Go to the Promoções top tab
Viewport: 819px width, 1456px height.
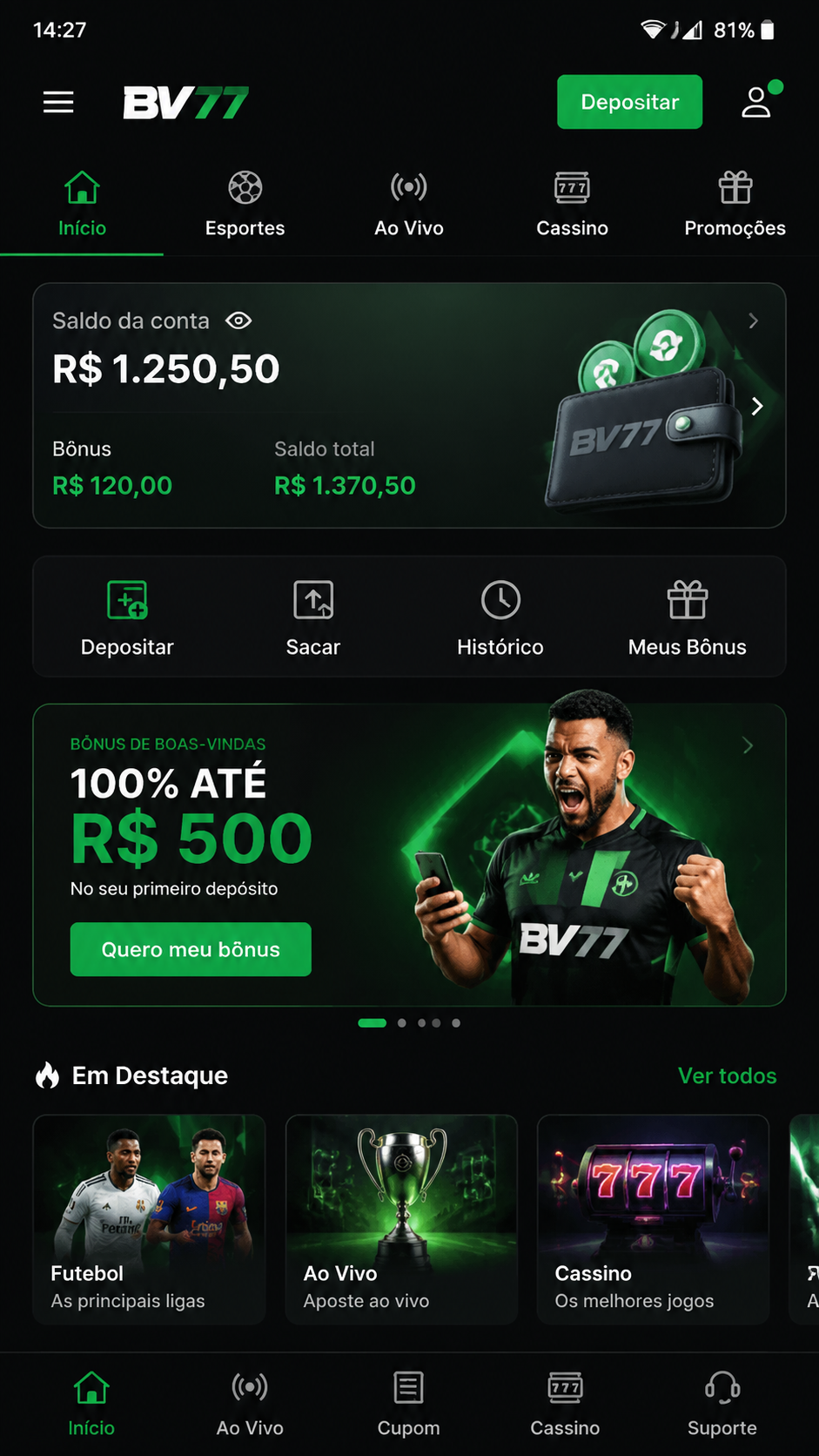pos(735,205)
